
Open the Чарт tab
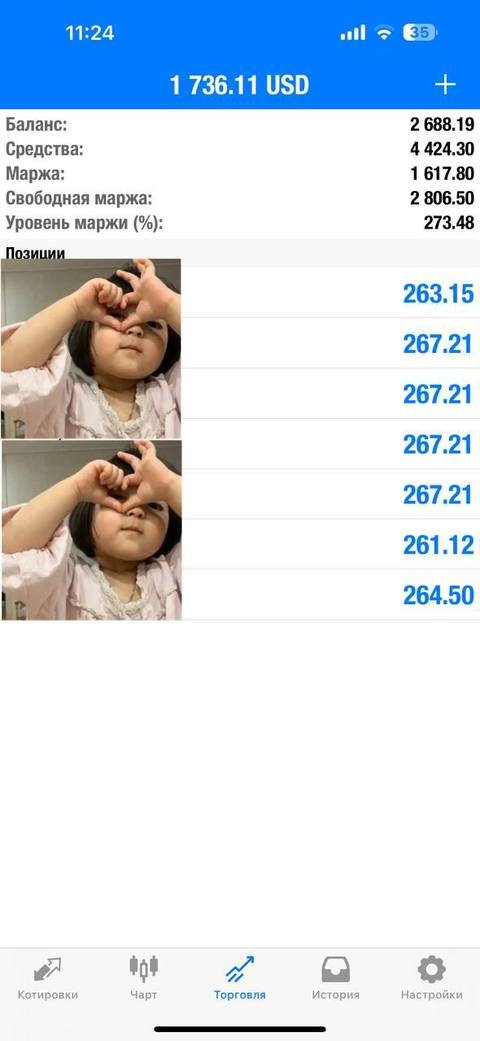tap(143, 979)
